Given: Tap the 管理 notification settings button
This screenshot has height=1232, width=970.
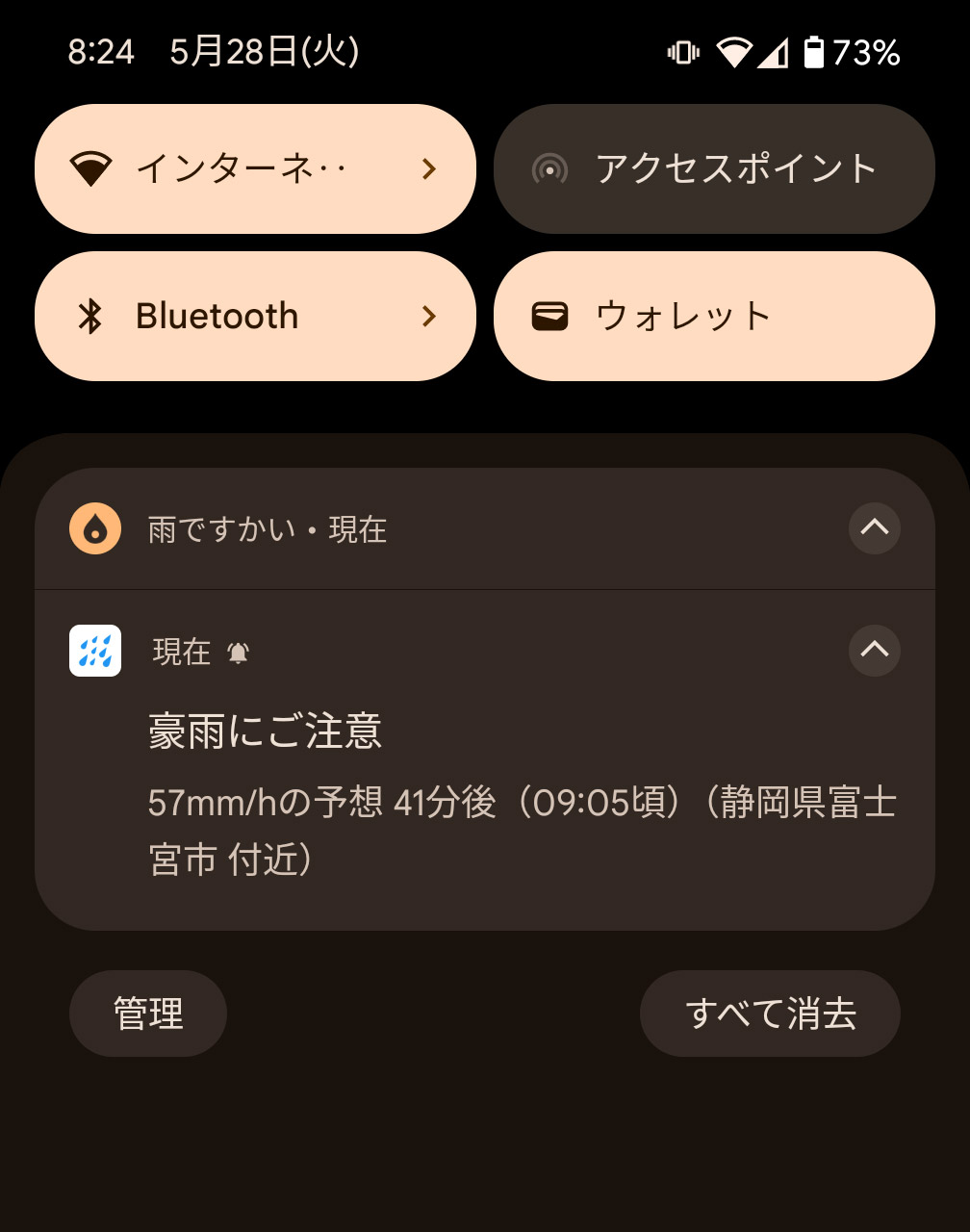Looking at the screenshot, I should [x=148, y=1013].
